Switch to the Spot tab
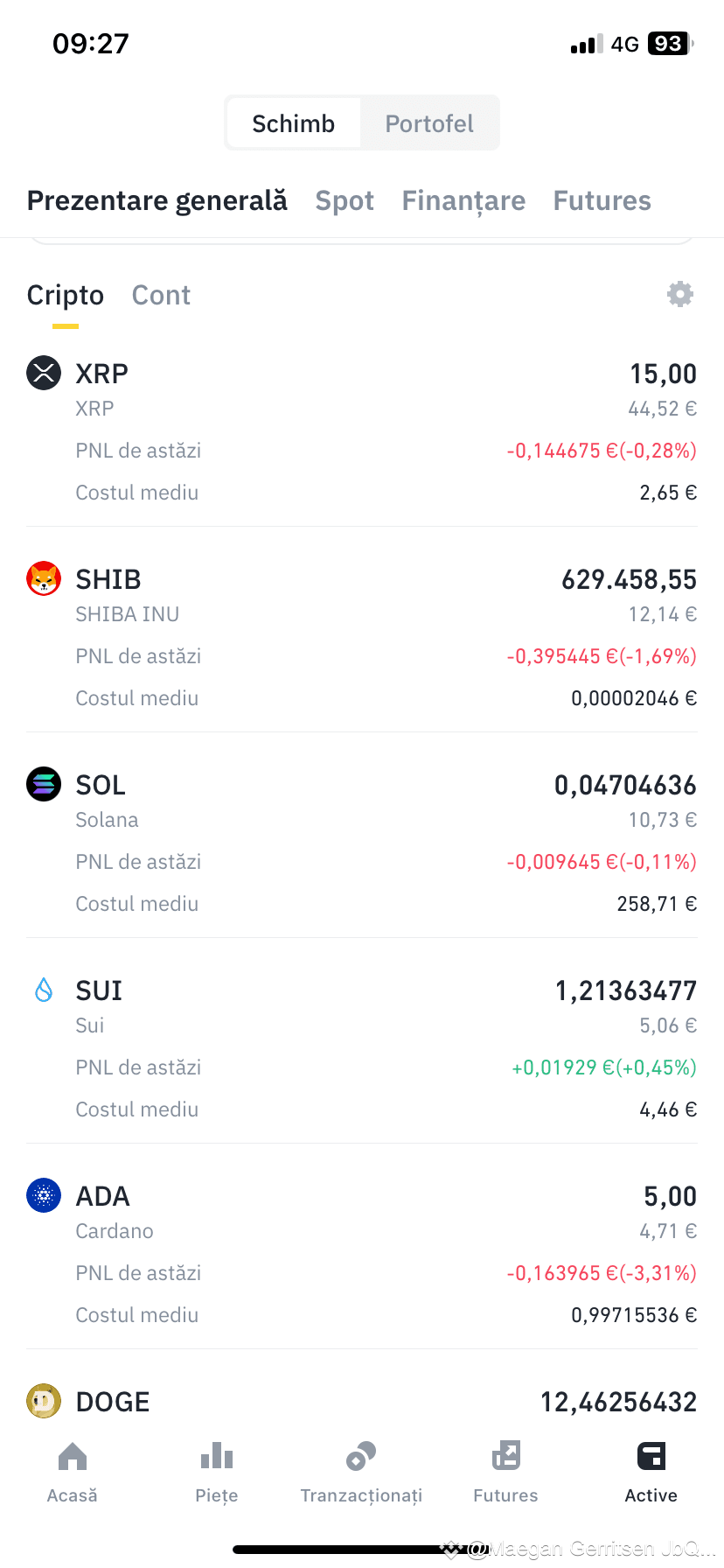 click(x=345, y=200)
